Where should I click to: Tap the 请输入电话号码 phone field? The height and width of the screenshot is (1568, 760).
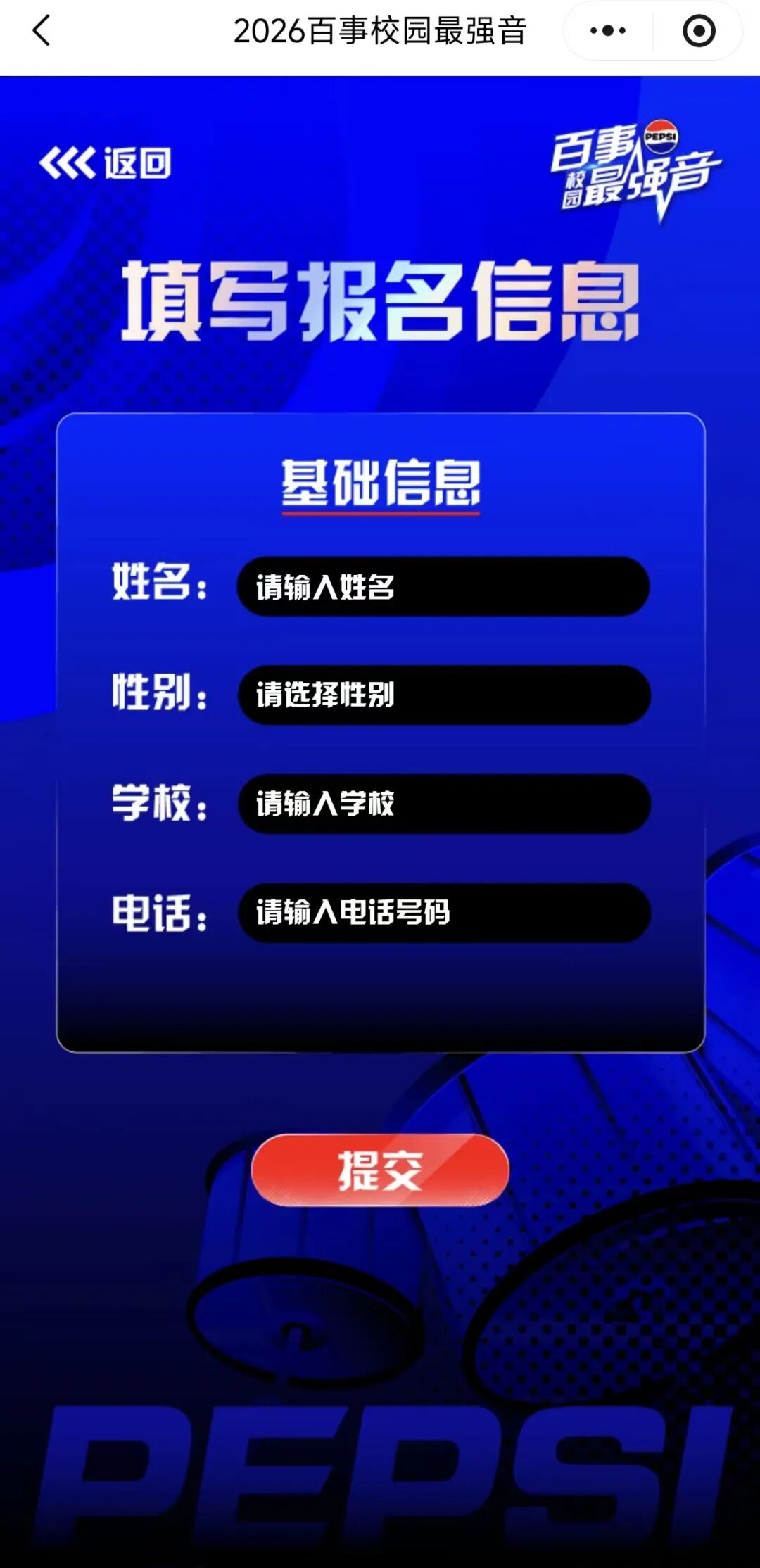coord(443,913)
